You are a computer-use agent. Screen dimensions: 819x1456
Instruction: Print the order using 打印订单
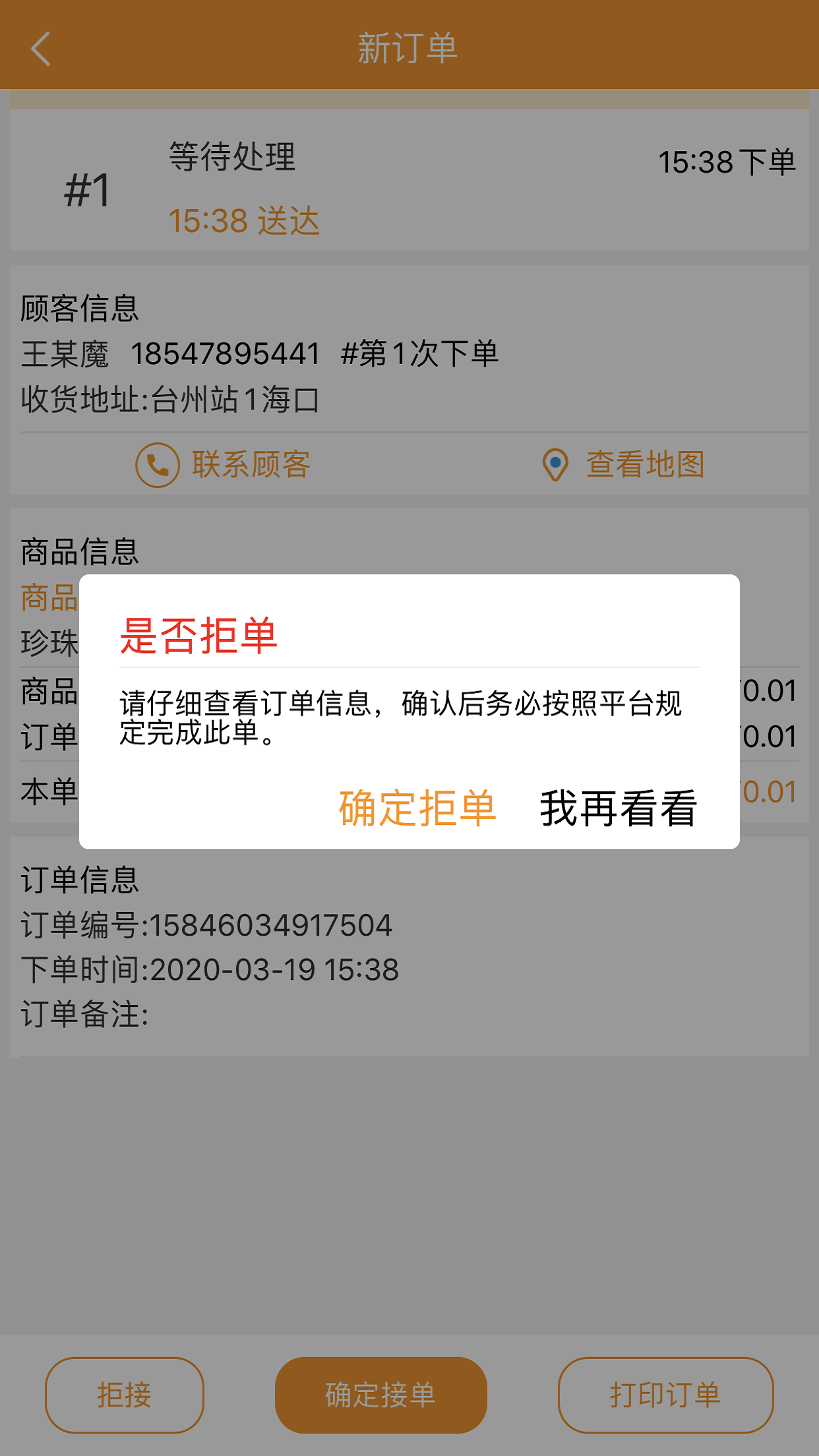pyautogui.click(x=665, y=1395)
